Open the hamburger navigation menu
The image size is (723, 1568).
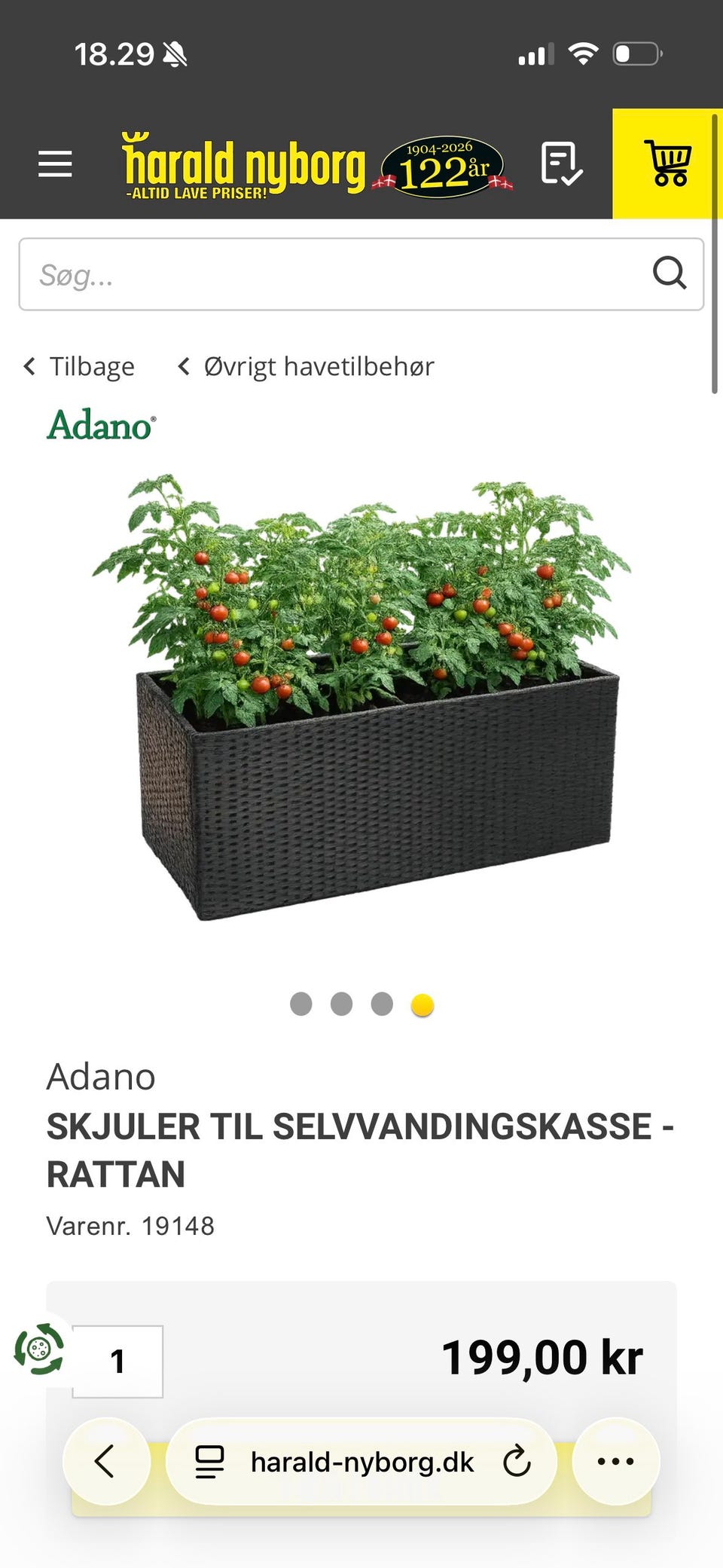pyautogui.click(x=53, y=163)
